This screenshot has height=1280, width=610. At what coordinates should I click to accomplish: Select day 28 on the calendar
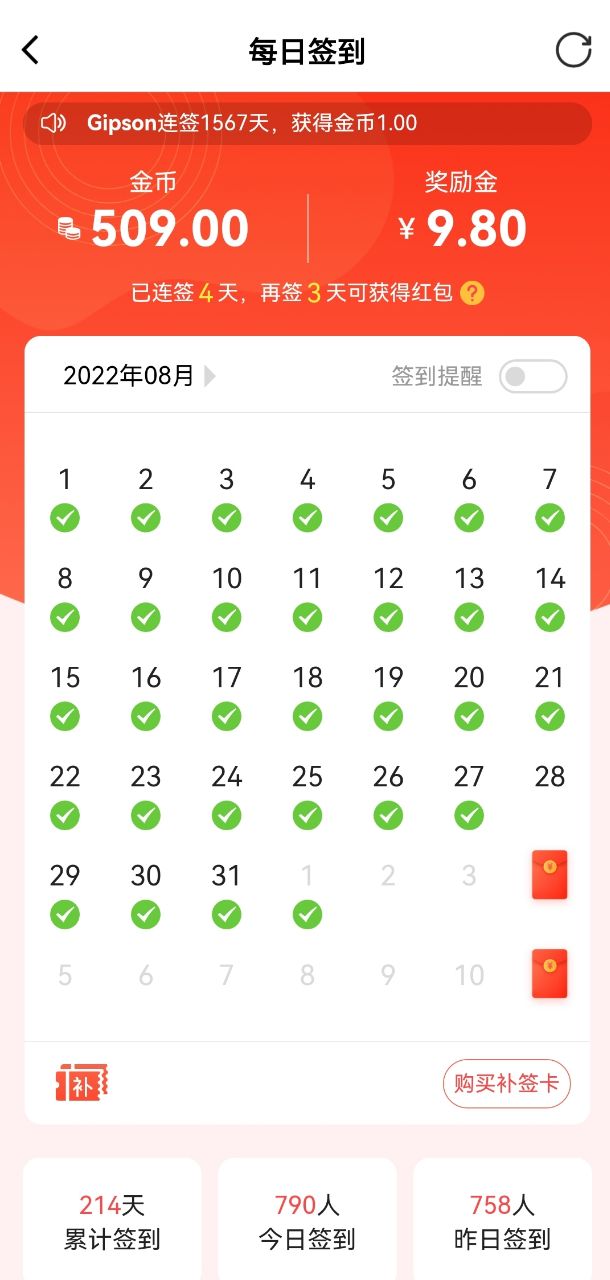[x=549, y=777]
